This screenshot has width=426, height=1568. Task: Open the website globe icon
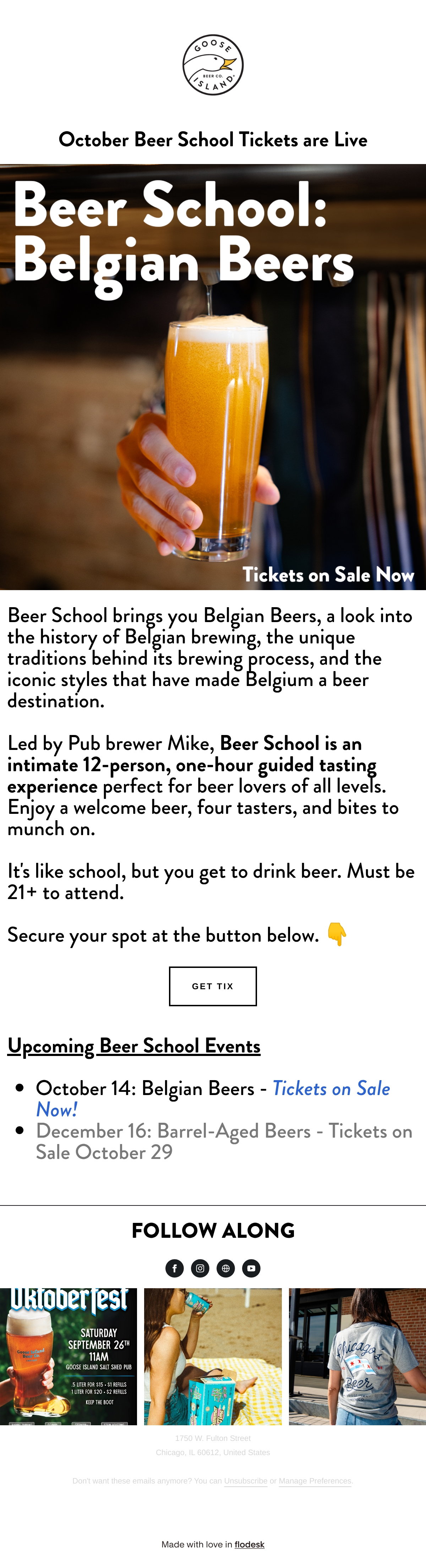pyautogui.click(x=226, y=1269)
